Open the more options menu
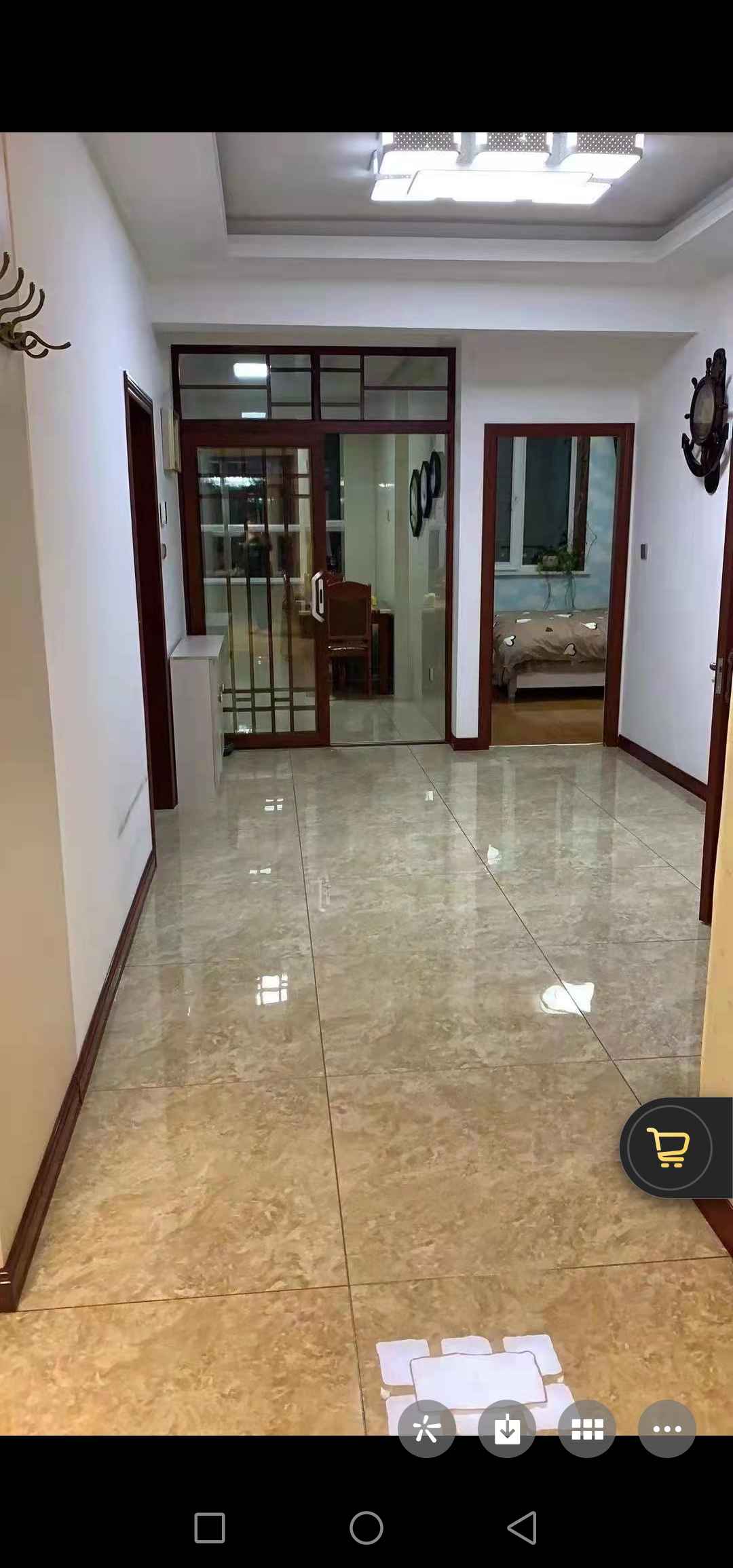The height and width of the screenshot is (1568, 733). coord(666,1429)
